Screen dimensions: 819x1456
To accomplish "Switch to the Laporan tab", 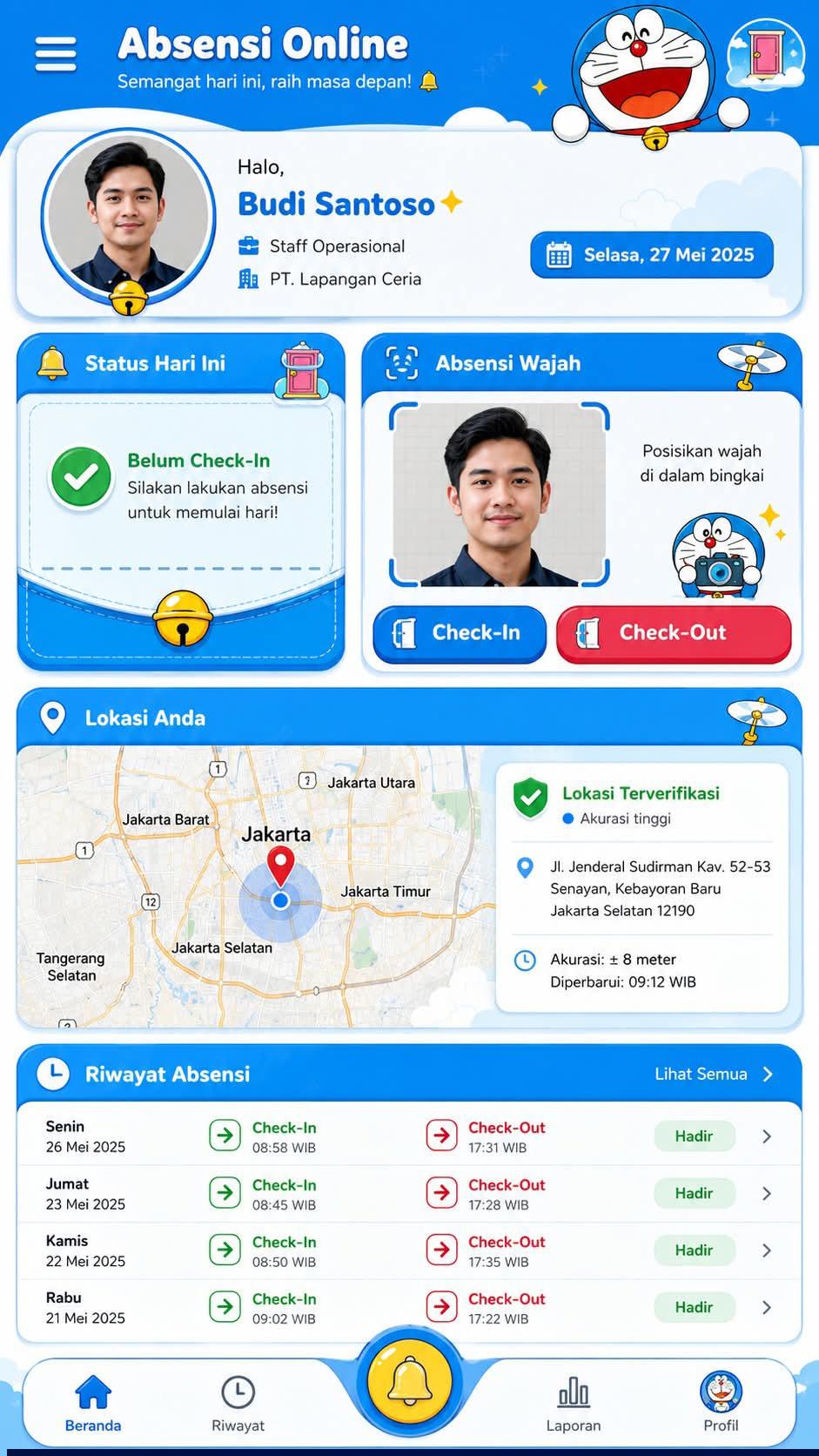I will click(x=574, y=1403).
